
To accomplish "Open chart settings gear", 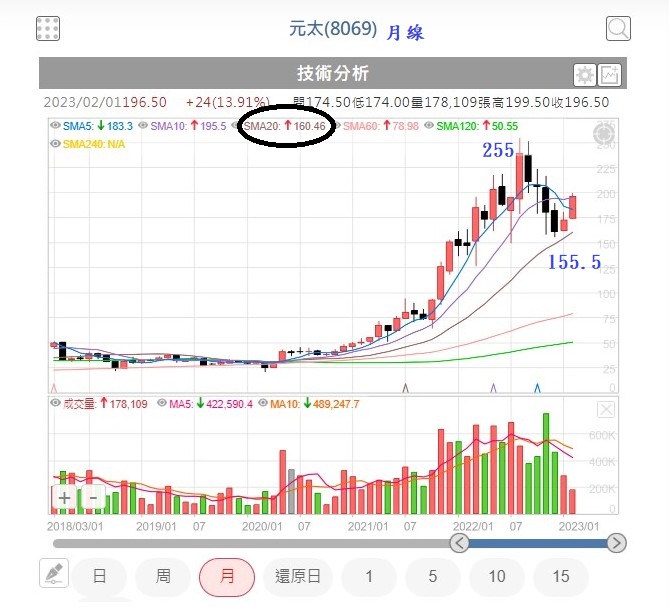I will (x=585, y=75).
